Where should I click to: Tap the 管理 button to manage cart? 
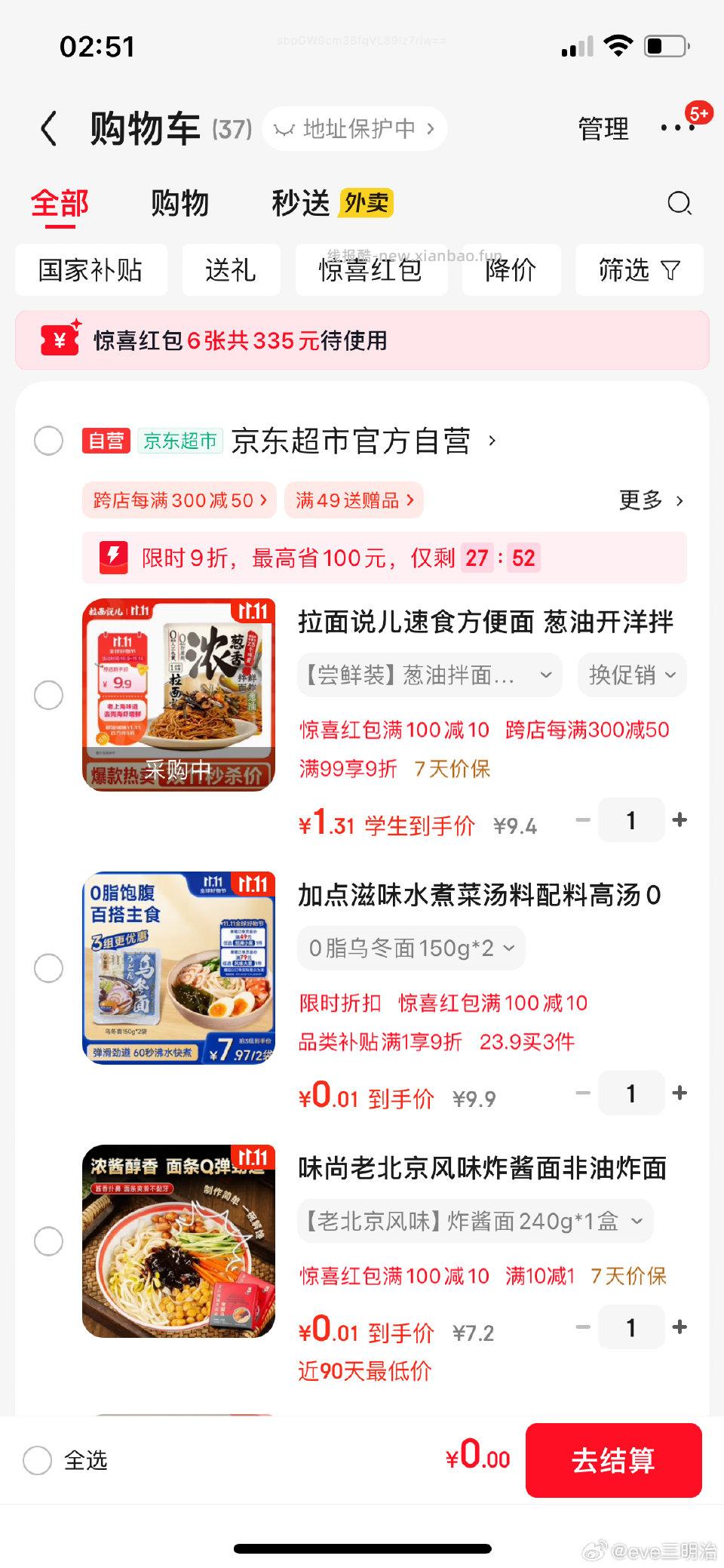click(603, 128)
